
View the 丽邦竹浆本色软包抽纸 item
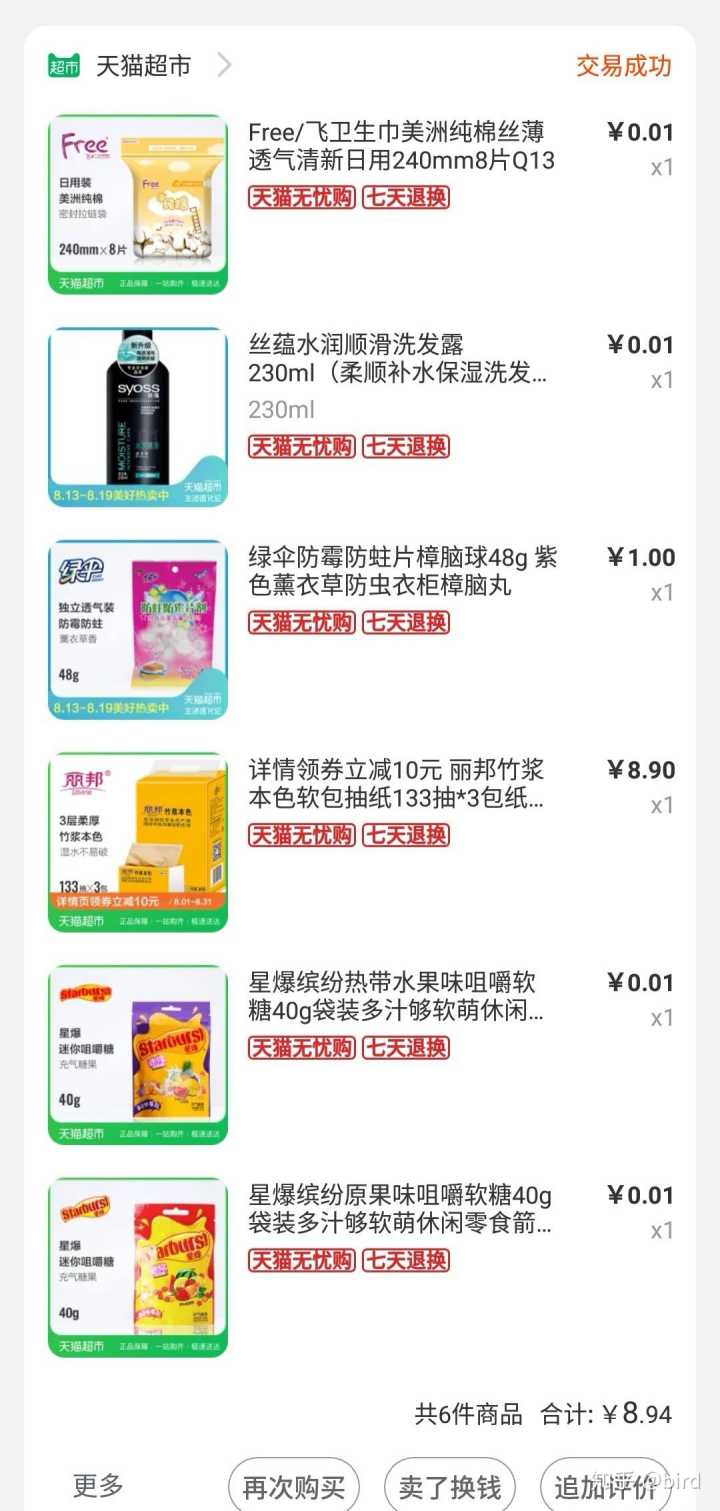[396, 785]
